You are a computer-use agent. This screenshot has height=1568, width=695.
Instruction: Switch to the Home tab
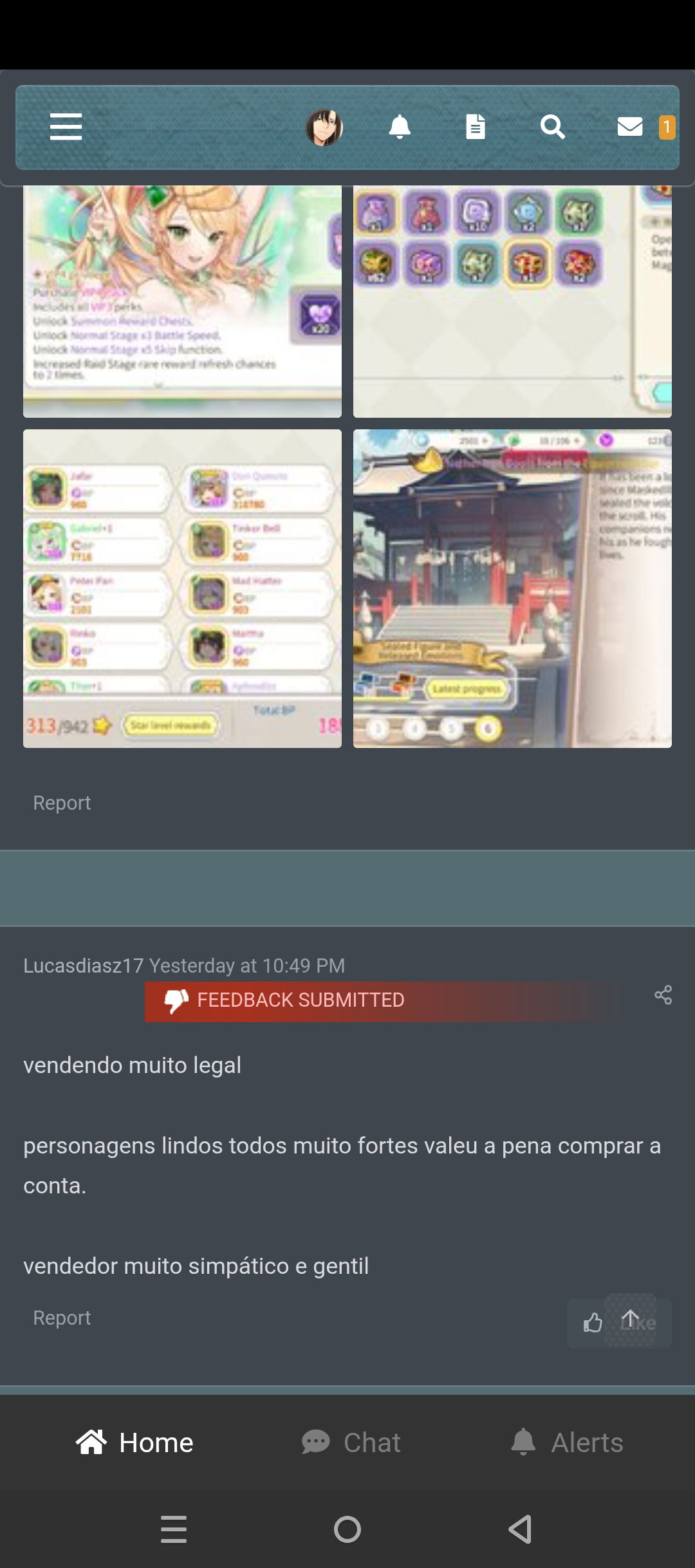pos(134,1442)
